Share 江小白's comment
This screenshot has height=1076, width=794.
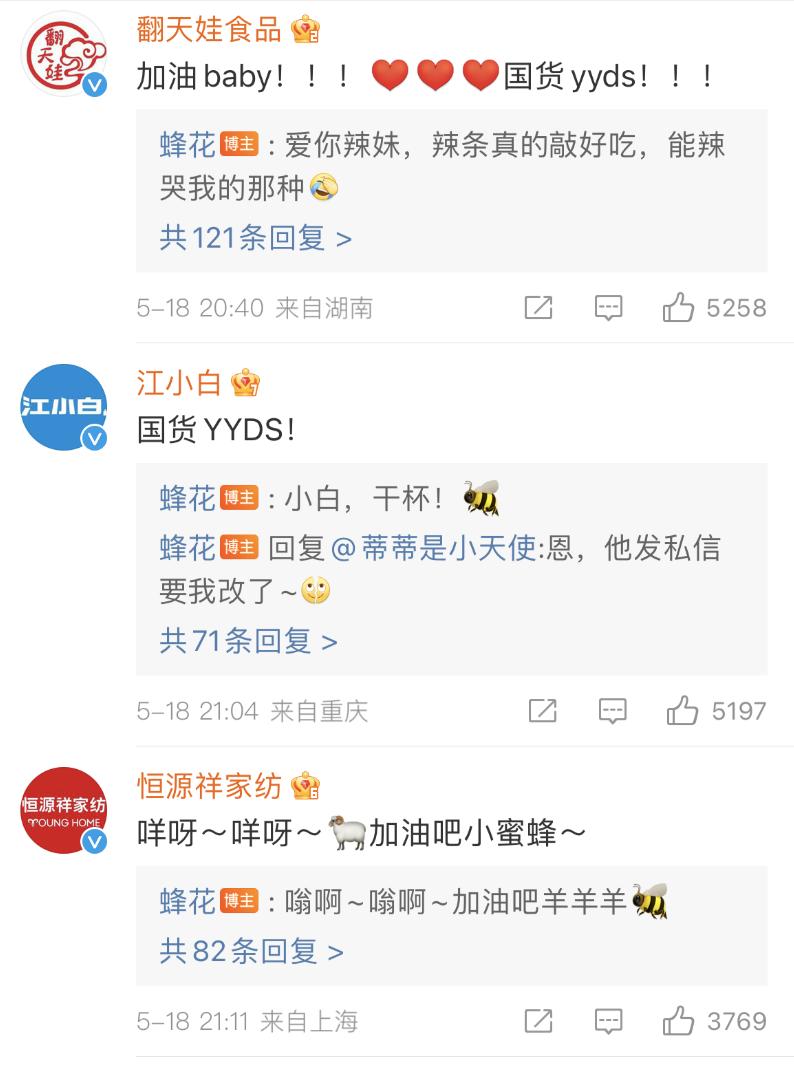[542, 711]
